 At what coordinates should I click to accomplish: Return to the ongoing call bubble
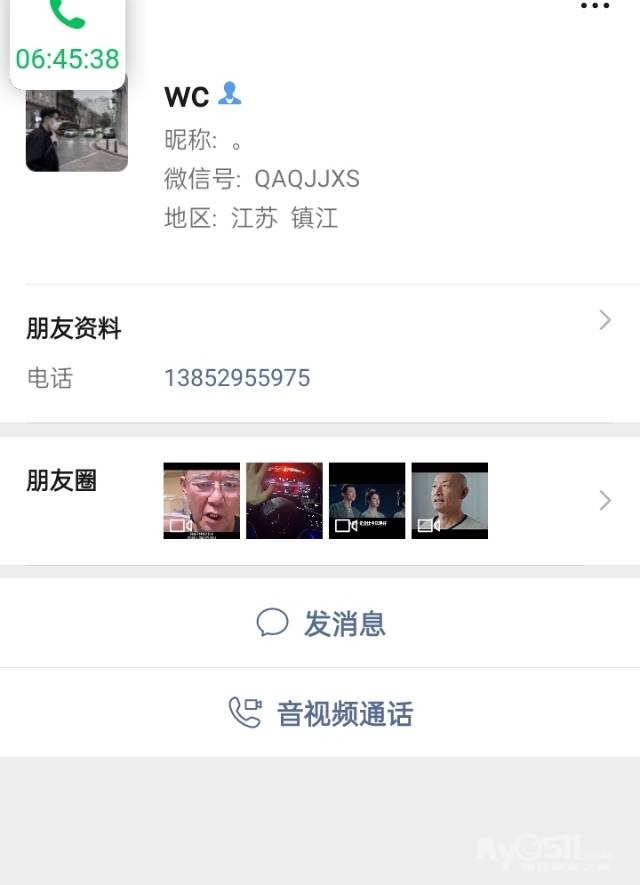(x=67, y=42)
